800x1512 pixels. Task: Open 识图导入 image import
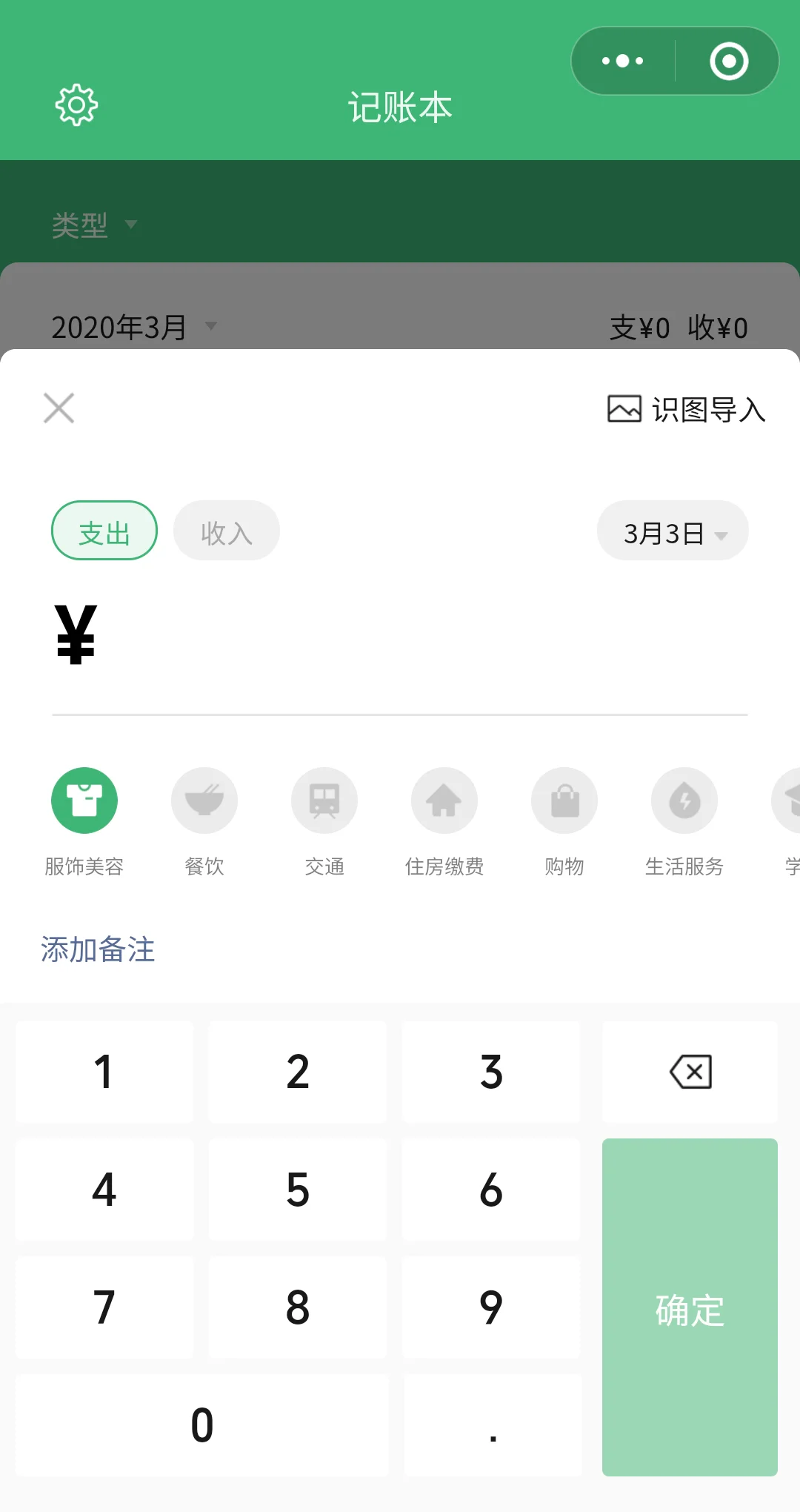tap(687, 409)
